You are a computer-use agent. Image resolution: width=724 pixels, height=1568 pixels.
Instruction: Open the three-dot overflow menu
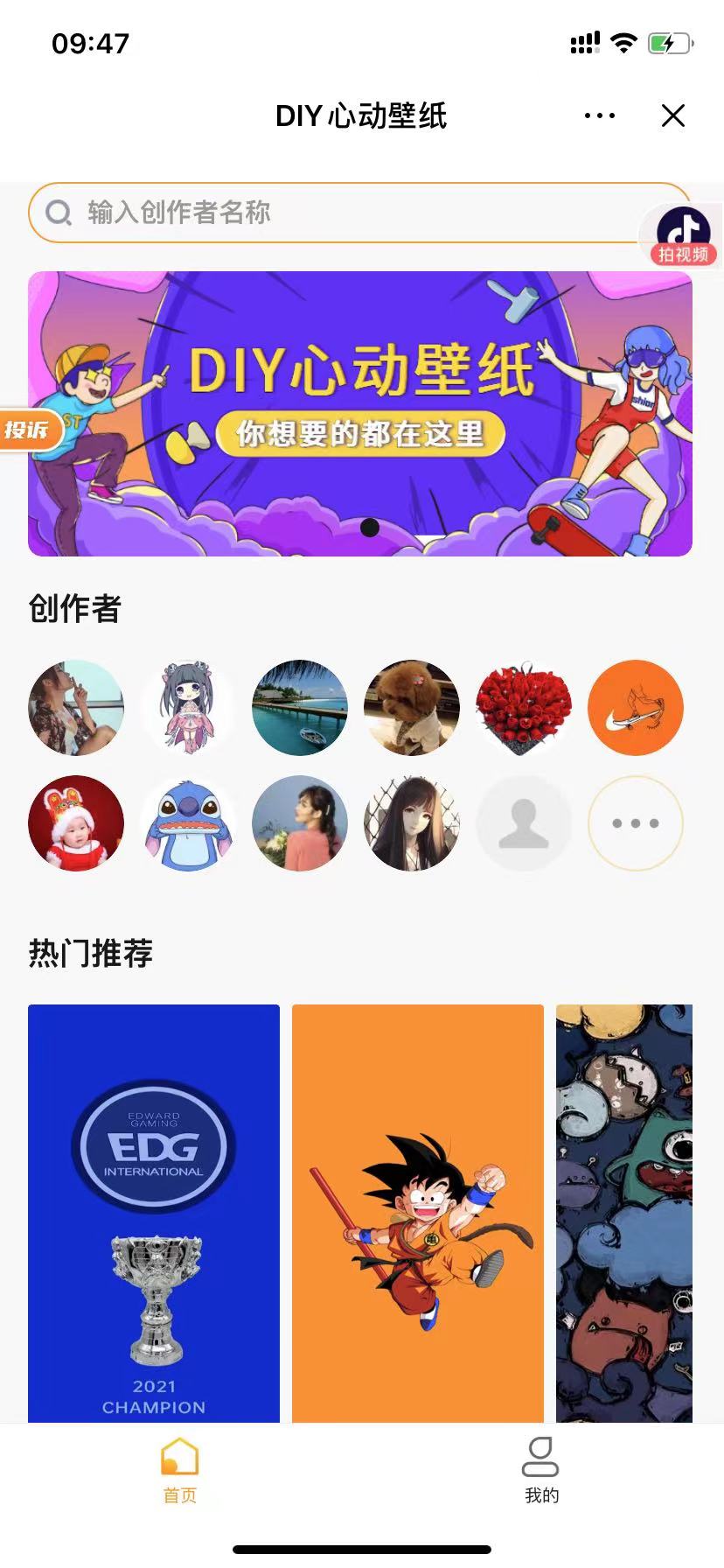[599, 115]
